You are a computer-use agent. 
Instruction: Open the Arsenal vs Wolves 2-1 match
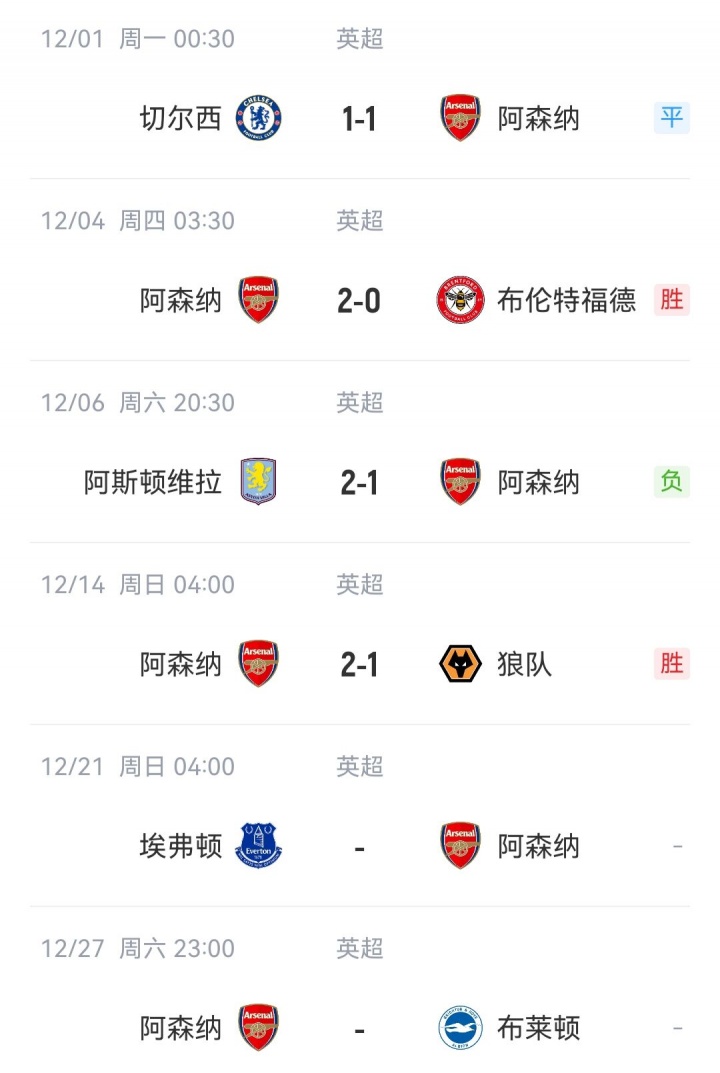[359, 665]
